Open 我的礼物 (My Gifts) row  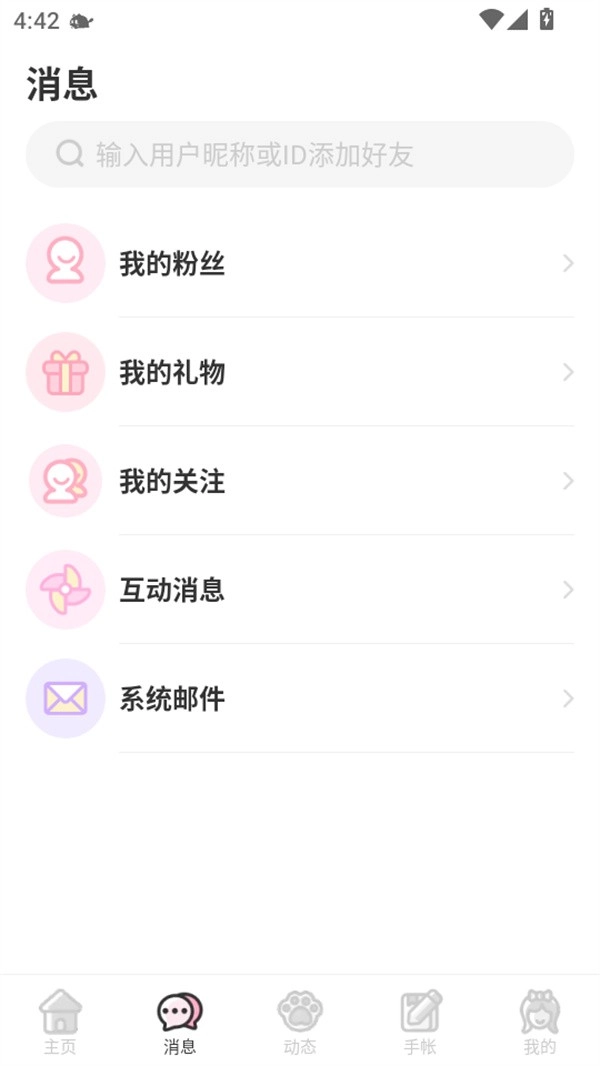[x=300, y=372]
